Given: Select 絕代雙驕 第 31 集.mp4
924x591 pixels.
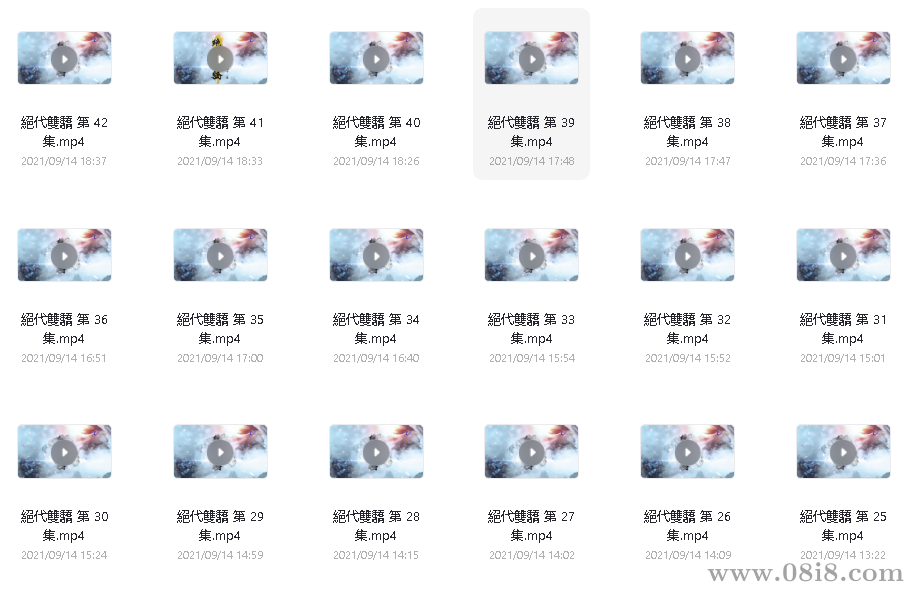Looking at the screenshot, I should [843, 255].
